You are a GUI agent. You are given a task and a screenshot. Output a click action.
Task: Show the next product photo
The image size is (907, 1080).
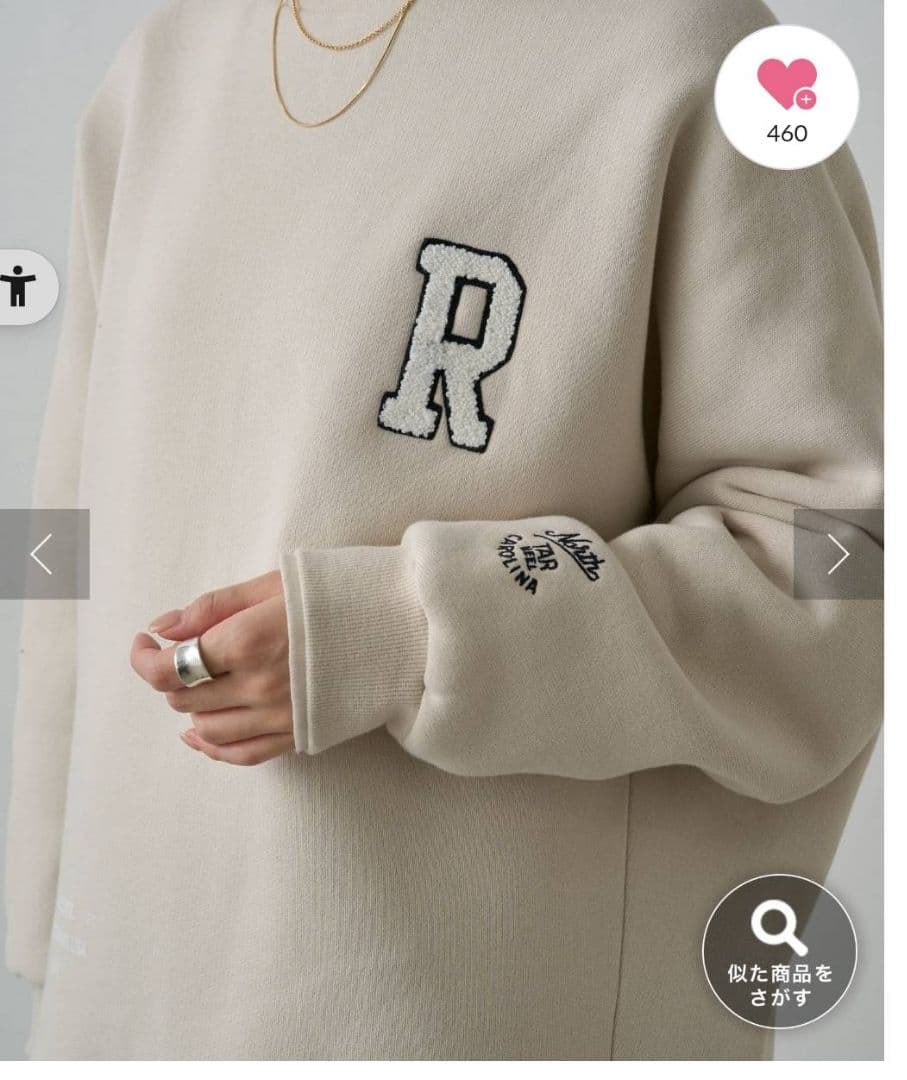tap(838, 554)
